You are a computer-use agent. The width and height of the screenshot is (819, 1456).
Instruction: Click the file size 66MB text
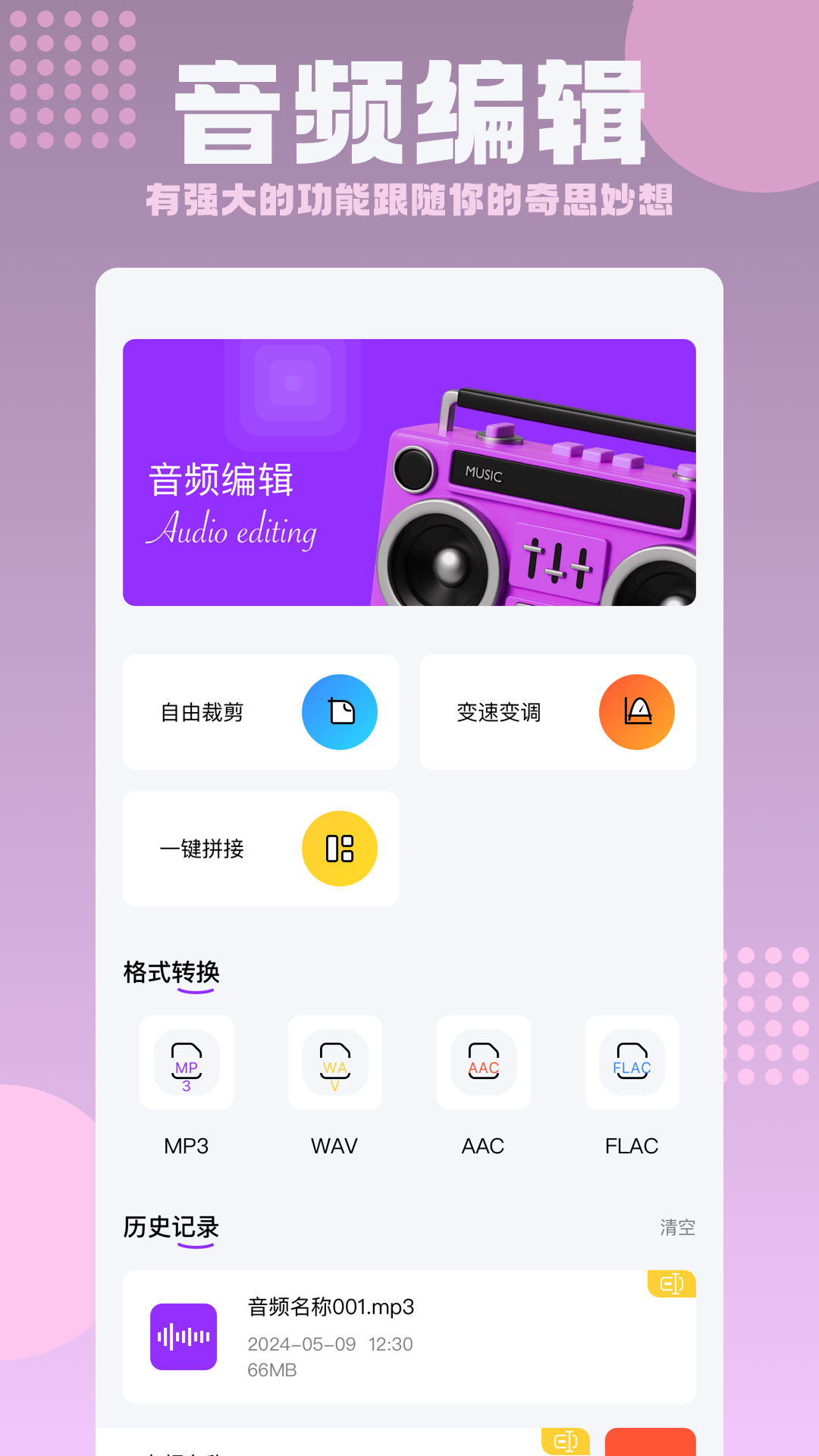tap(272, 1370)
